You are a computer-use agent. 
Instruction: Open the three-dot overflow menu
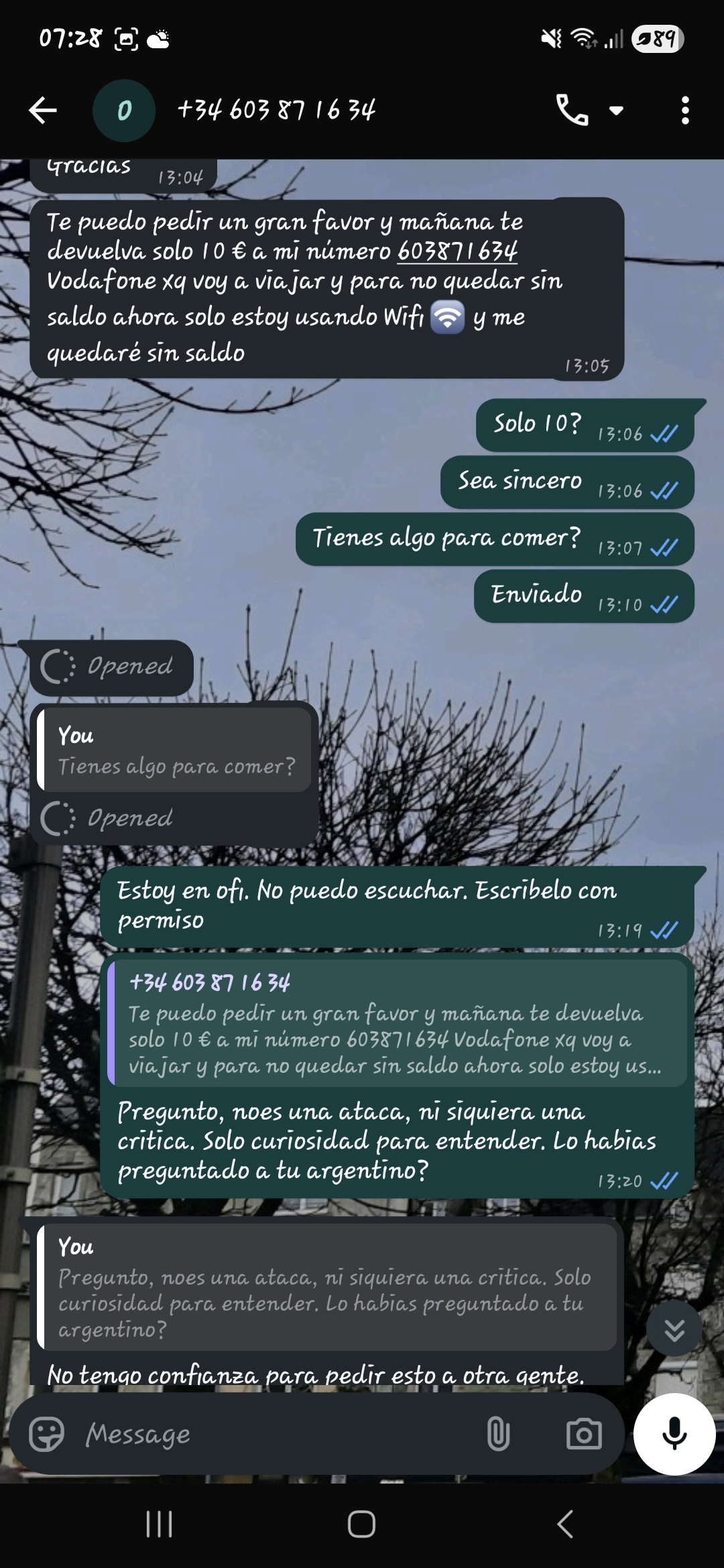pyautogui.click(x=684, y=111)
